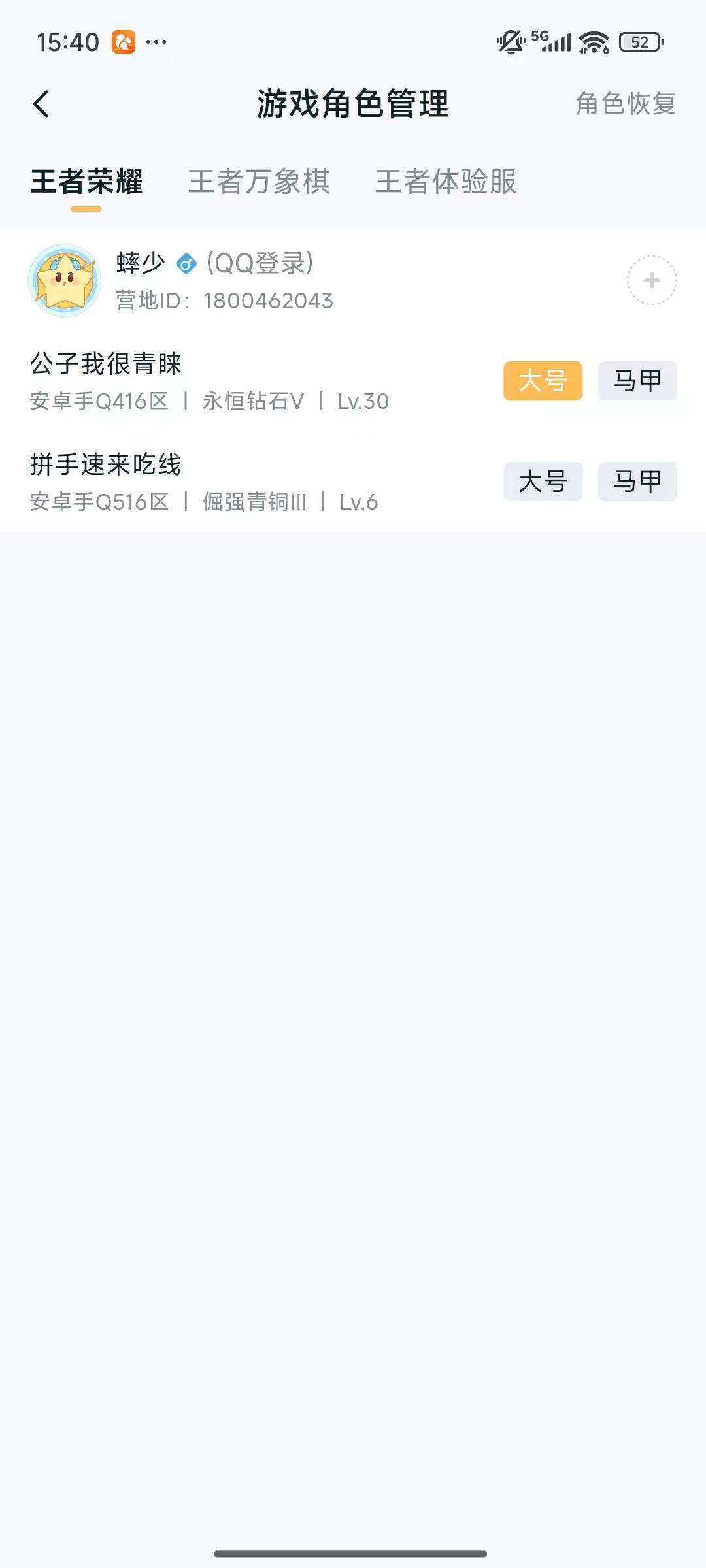This screenshot has width=706, height=1568.
Task: Toggle 大号 for 拼手速来吃线
Action: click(543, 482)
